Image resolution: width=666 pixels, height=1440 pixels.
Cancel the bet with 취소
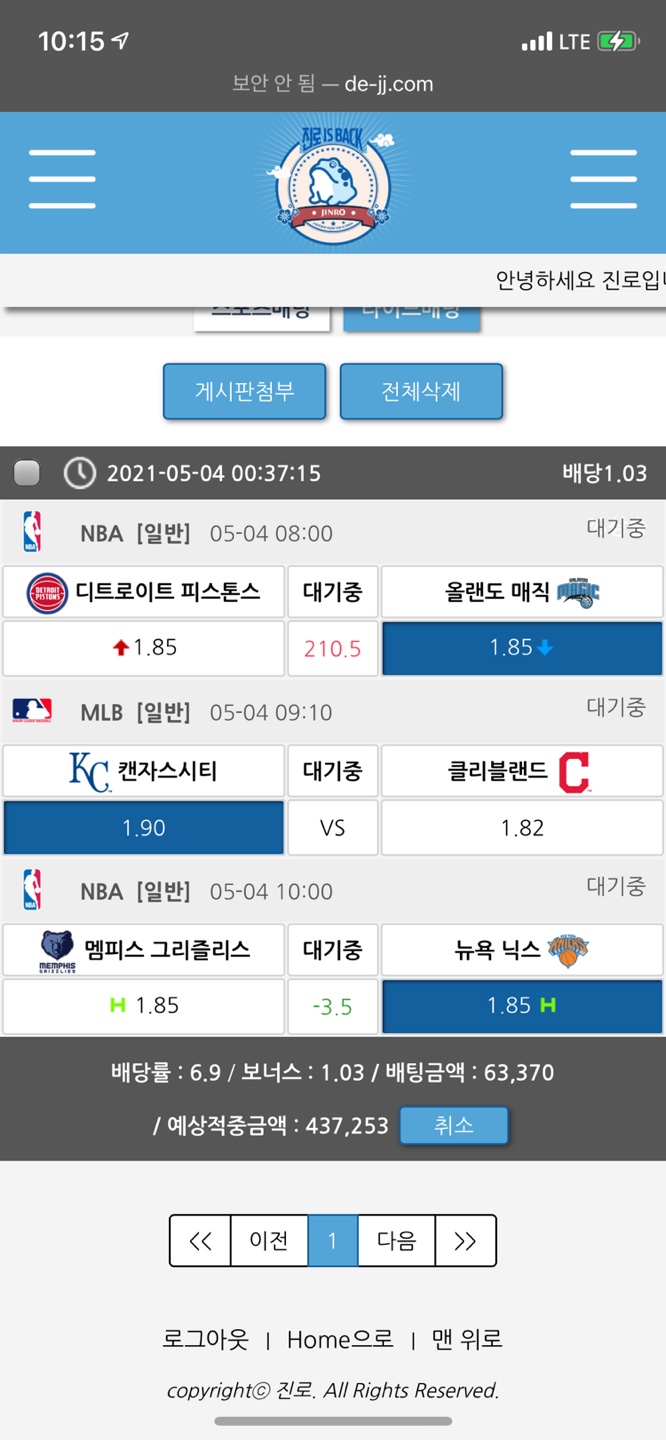[454, 1125]
